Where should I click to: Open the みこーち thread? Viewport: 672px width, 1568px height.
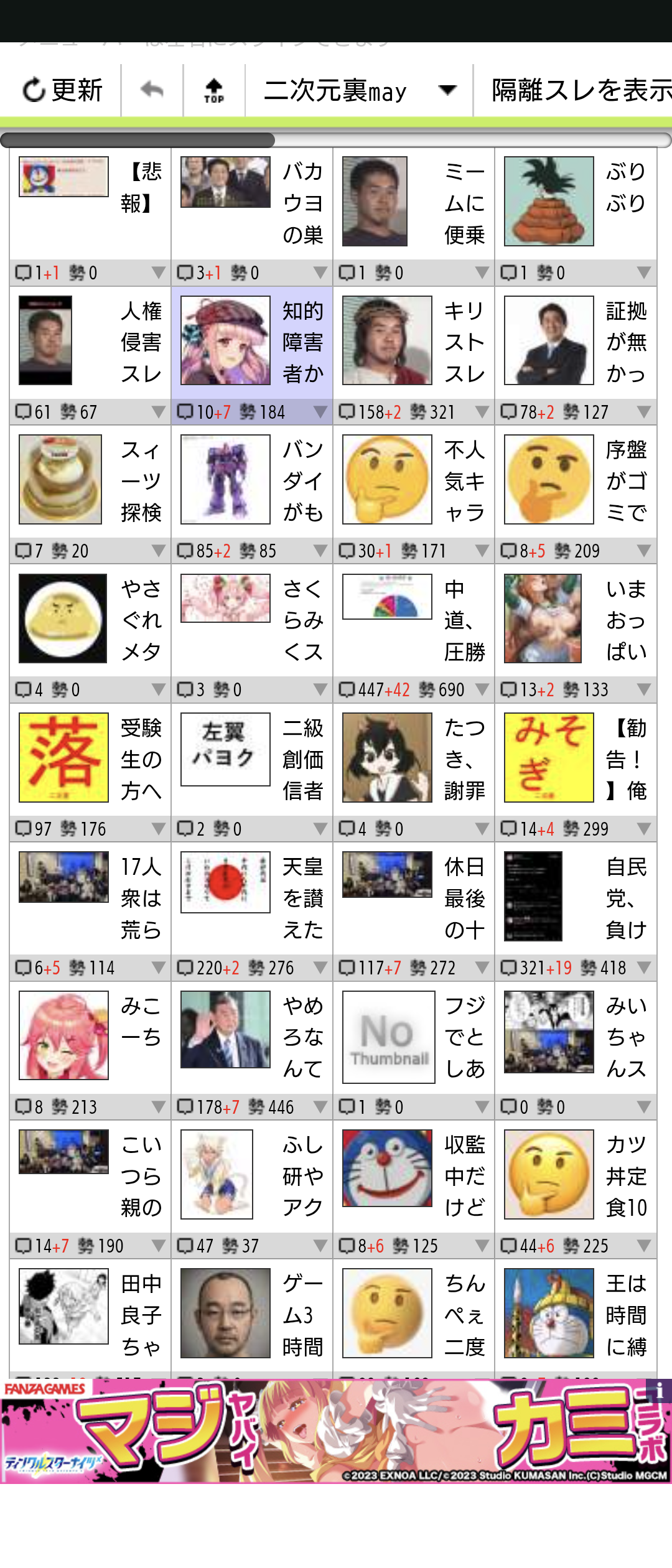[x=90, y=1036]
